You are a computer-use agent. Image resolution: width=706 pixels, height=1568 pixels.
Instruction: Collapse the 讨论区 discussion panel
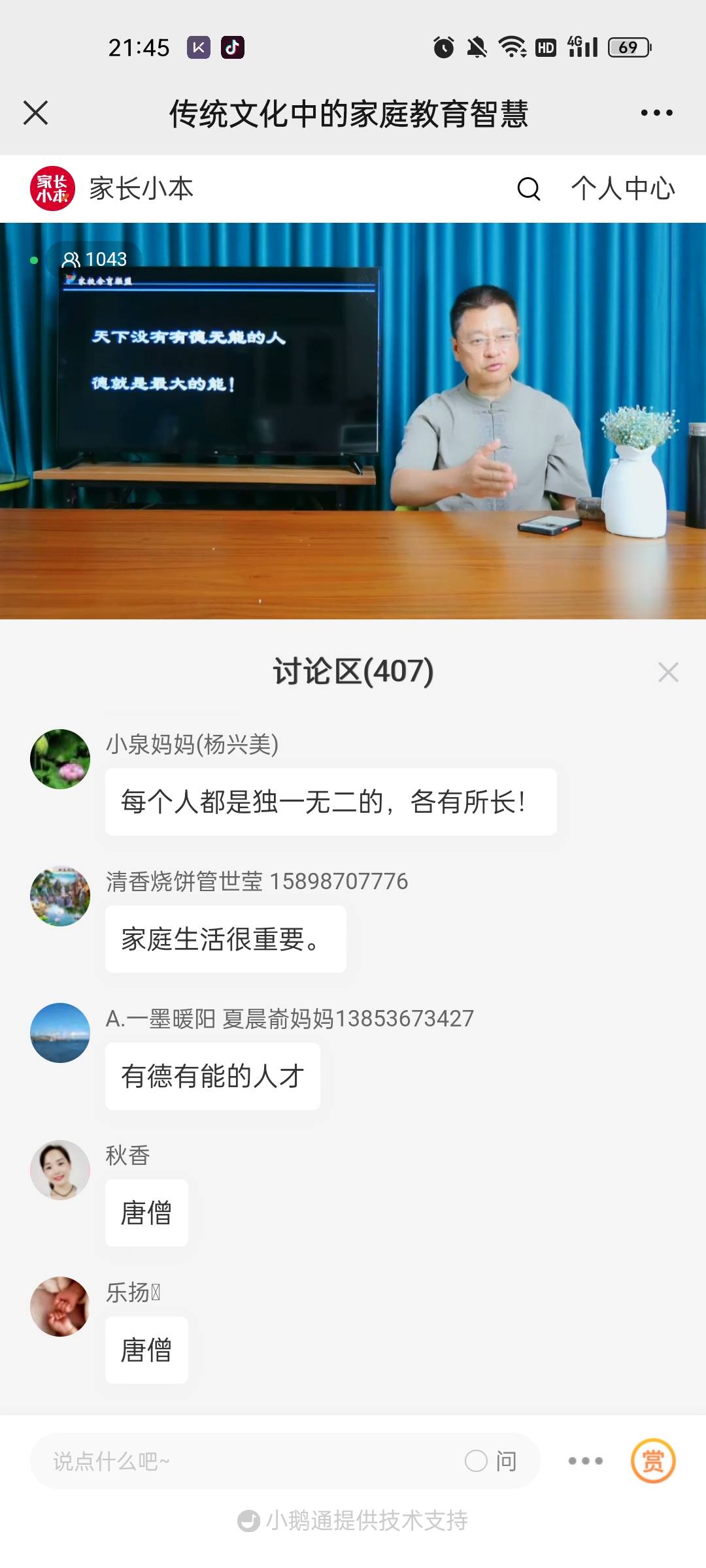(668, 672)
